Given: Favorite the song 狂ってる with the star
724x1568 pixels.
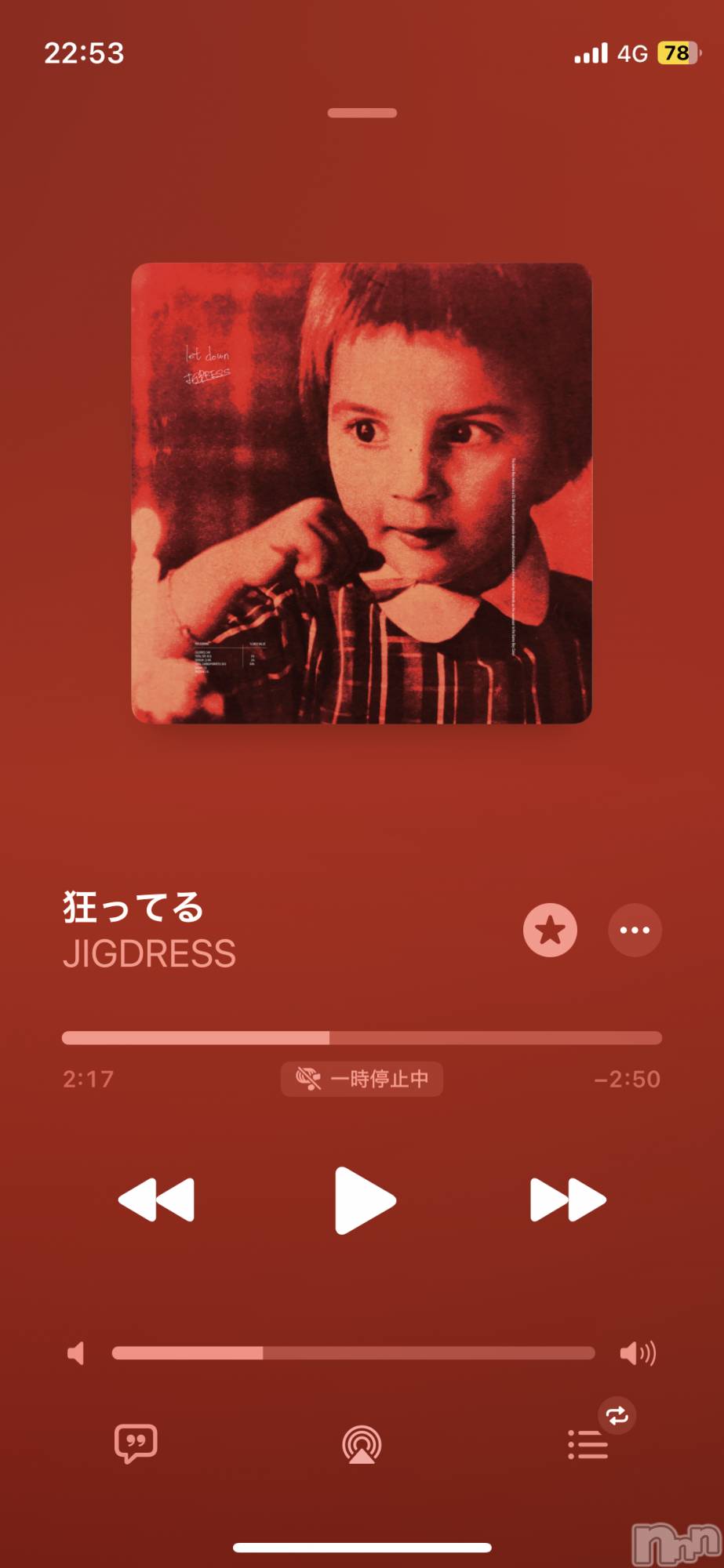Looking at the screenshot, I should [x=550, y=931].
